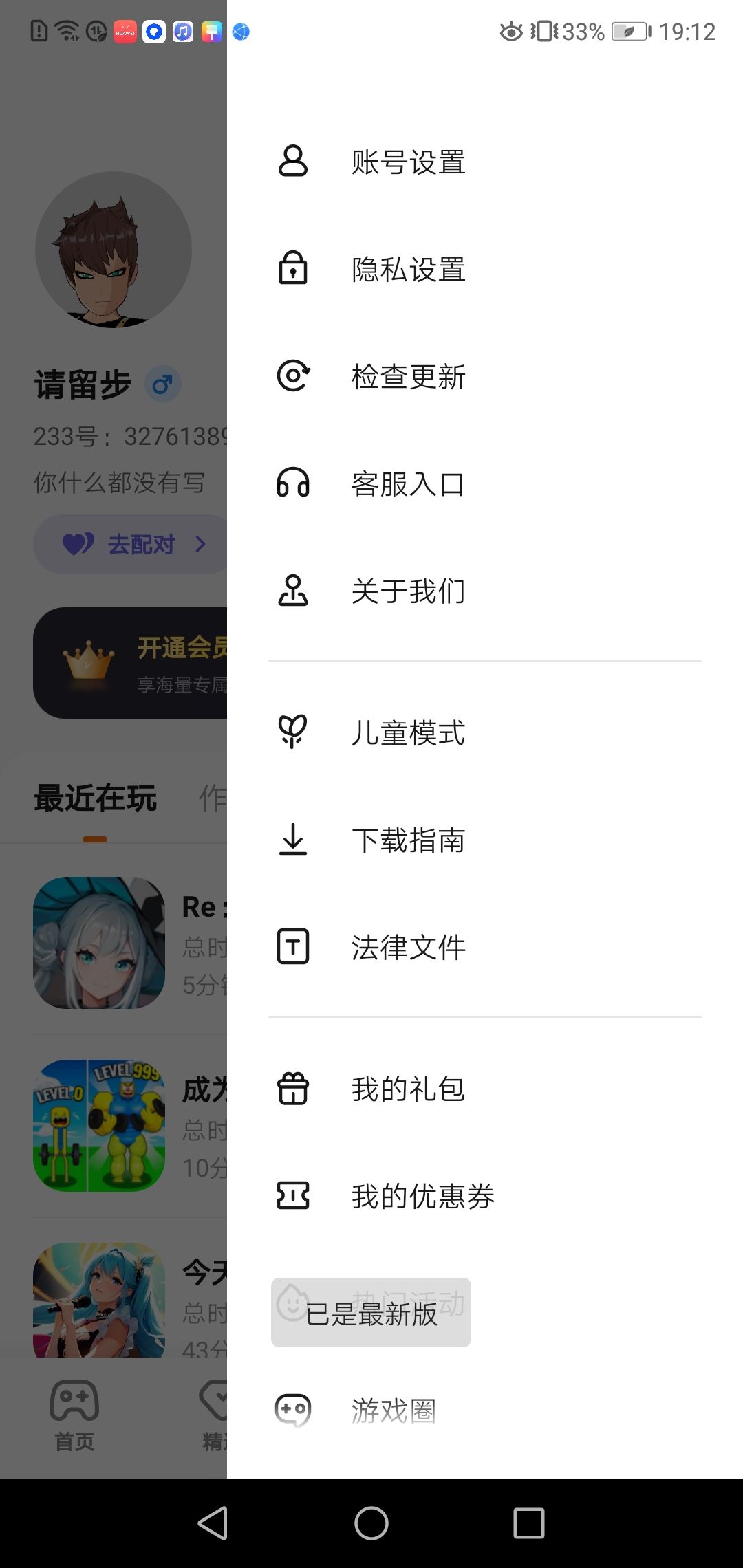Open 游戏圈 game circle
Viewport: 743px width, 1568px height.
394,1411
